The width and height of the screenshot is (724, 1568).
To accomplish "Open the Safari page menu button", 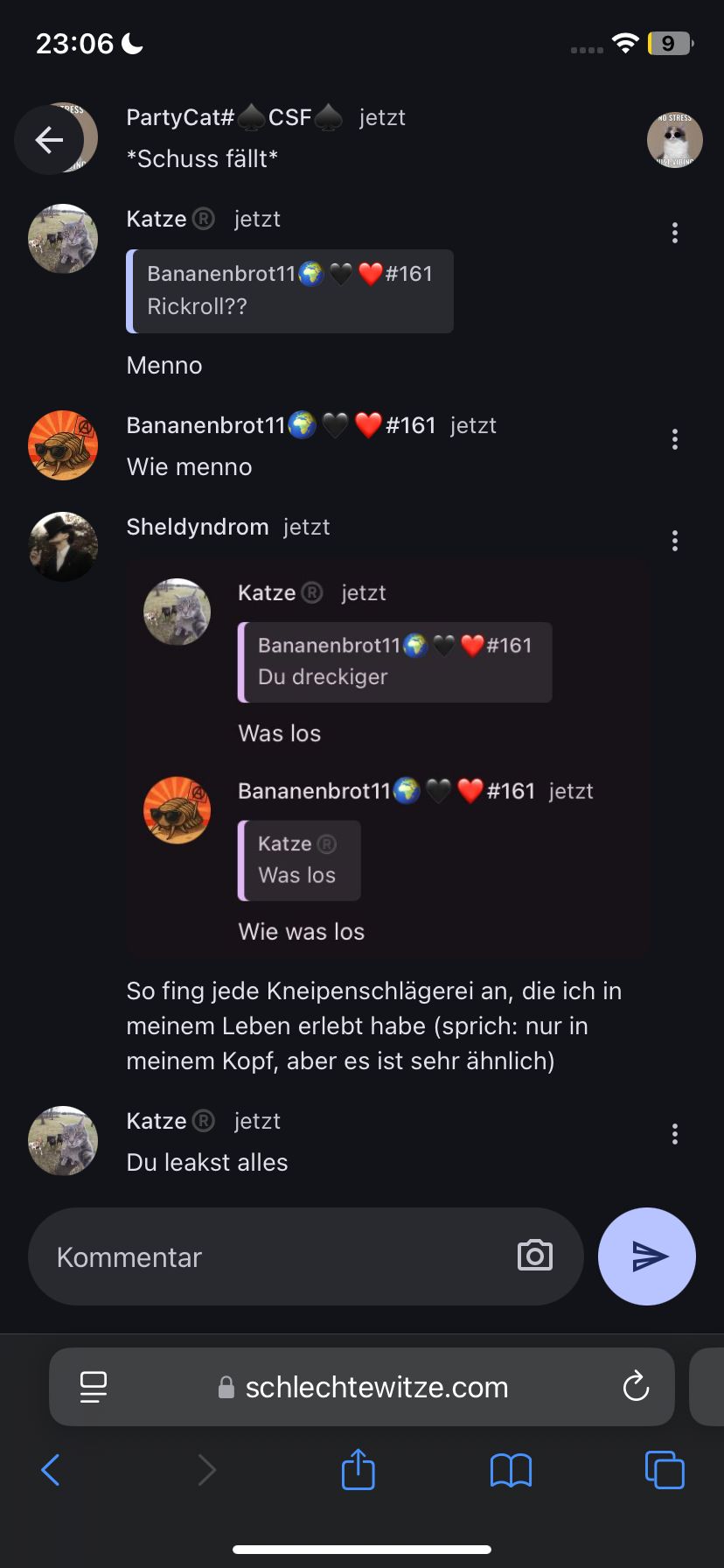I will (94, 1387).
